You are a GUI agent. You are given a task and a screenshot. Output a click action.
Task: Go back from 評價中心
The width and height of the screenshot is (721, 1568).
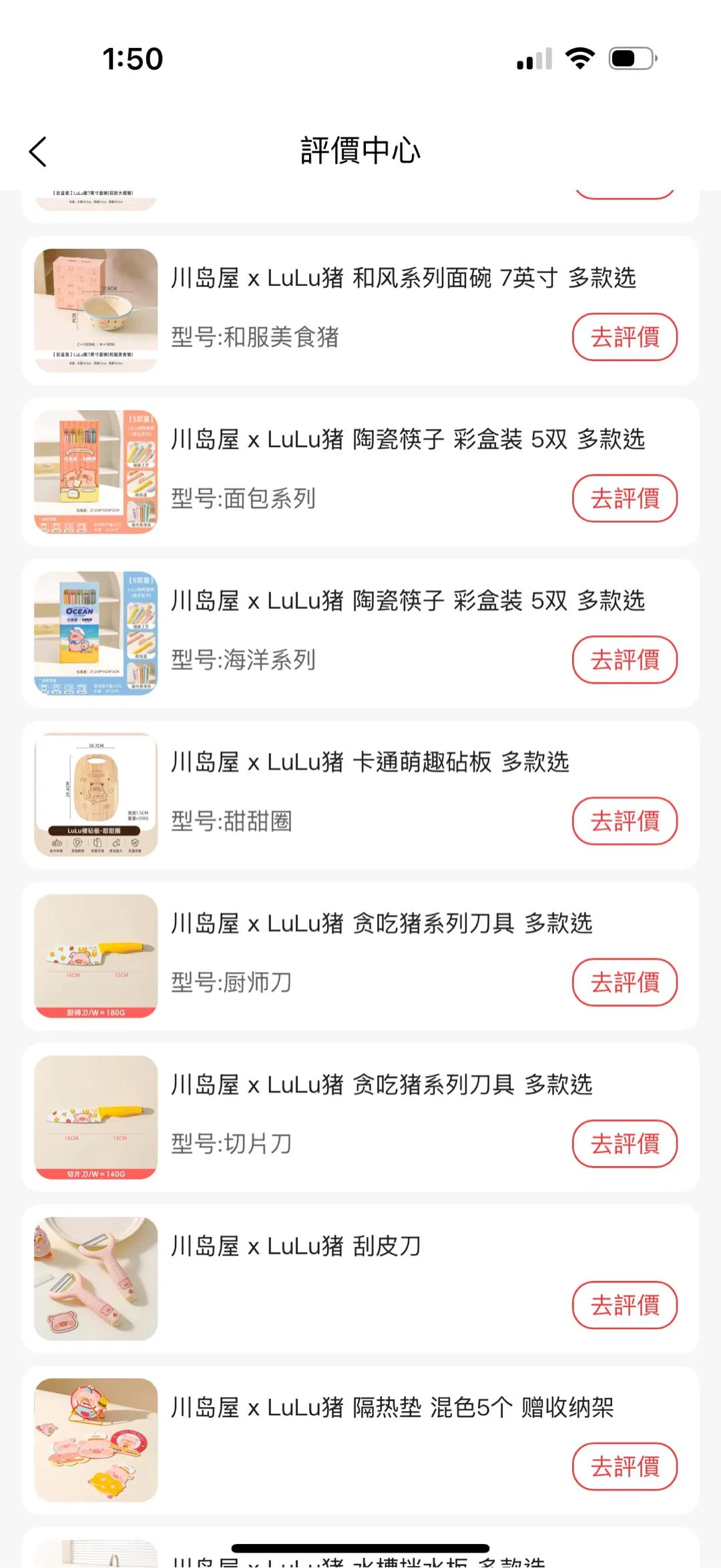39,152
